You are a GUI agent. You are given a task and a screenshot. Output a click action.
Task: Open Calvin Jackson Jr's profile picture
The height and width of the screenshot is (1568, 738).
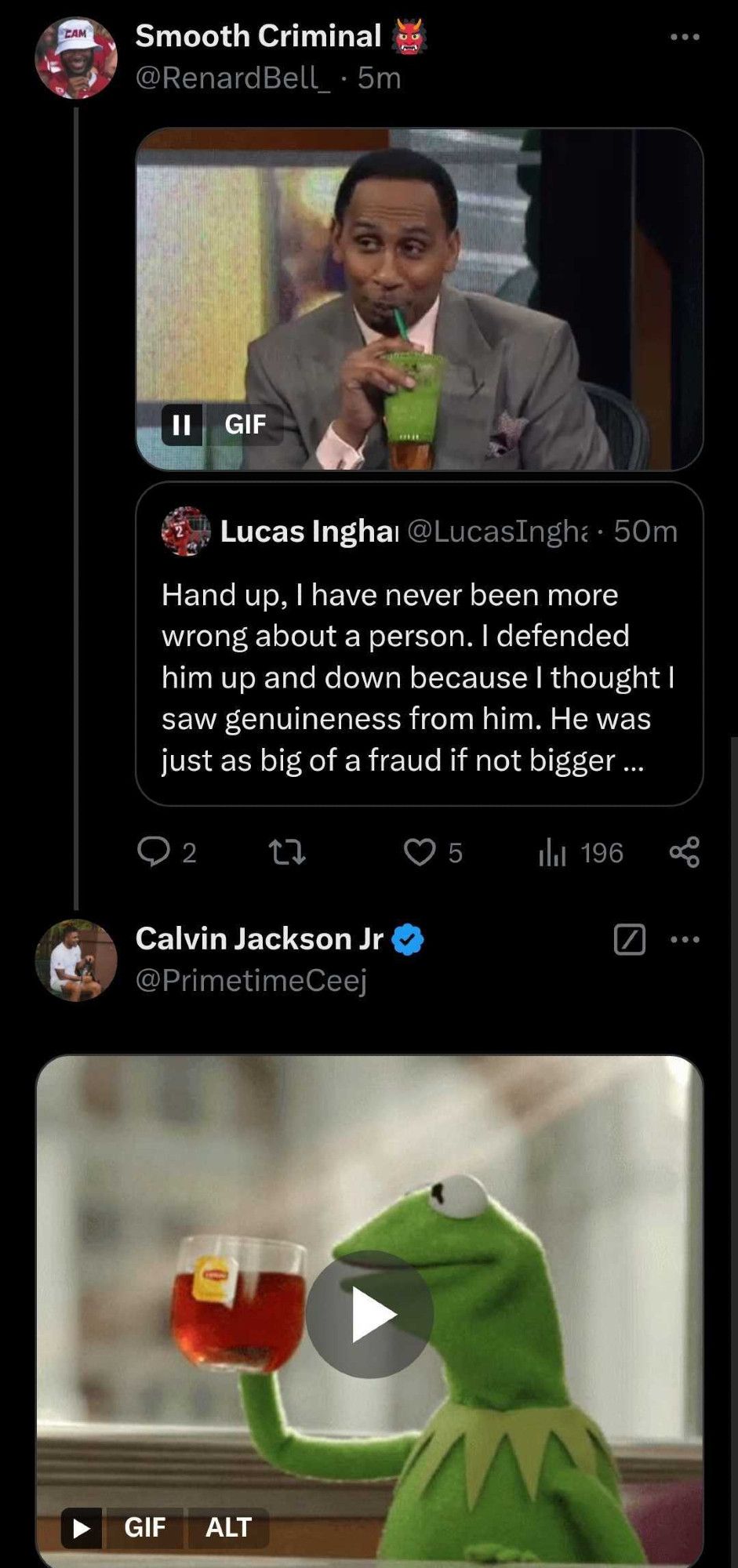coord(76,960)
